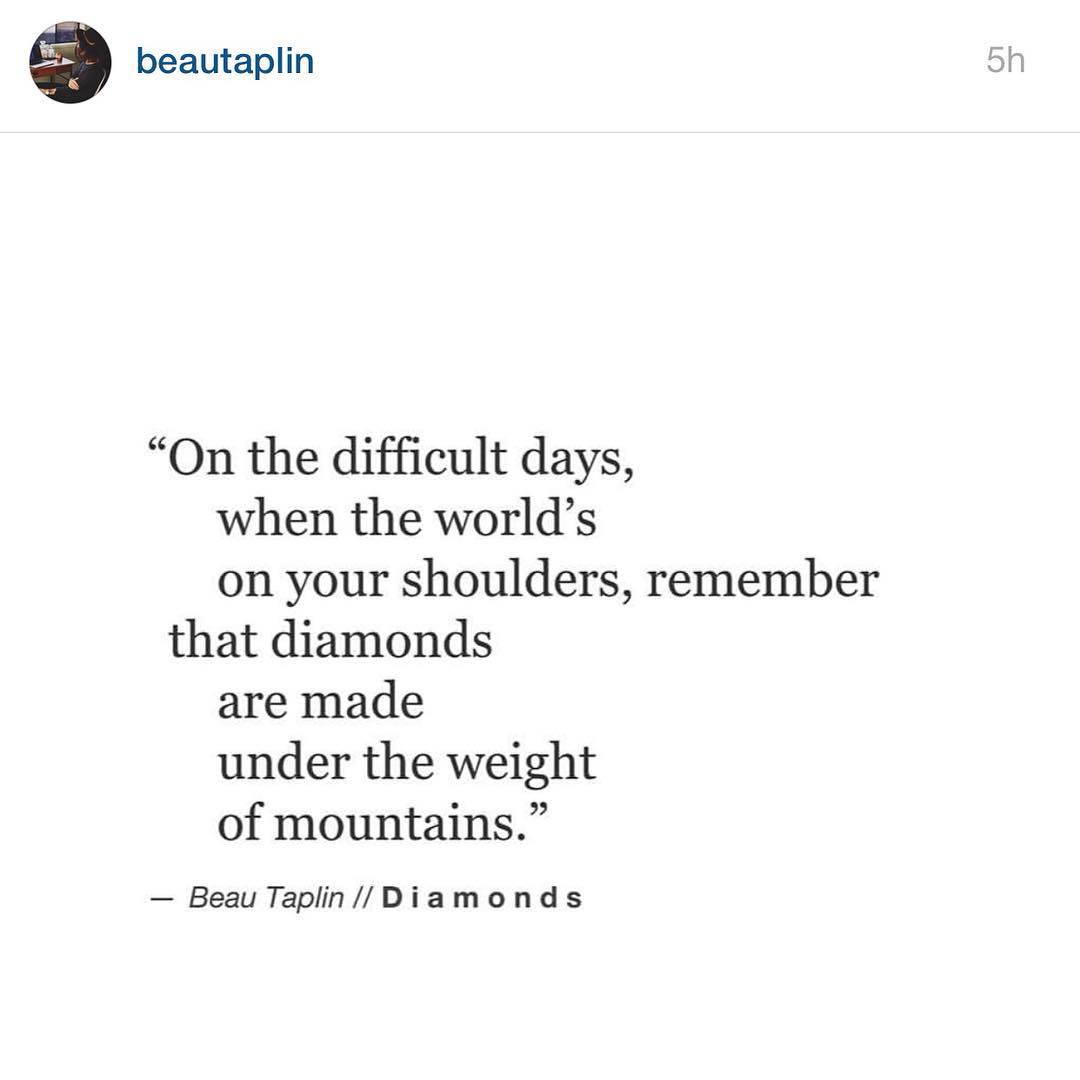Open the Diamonds quote post image

[x=540, y=640]
